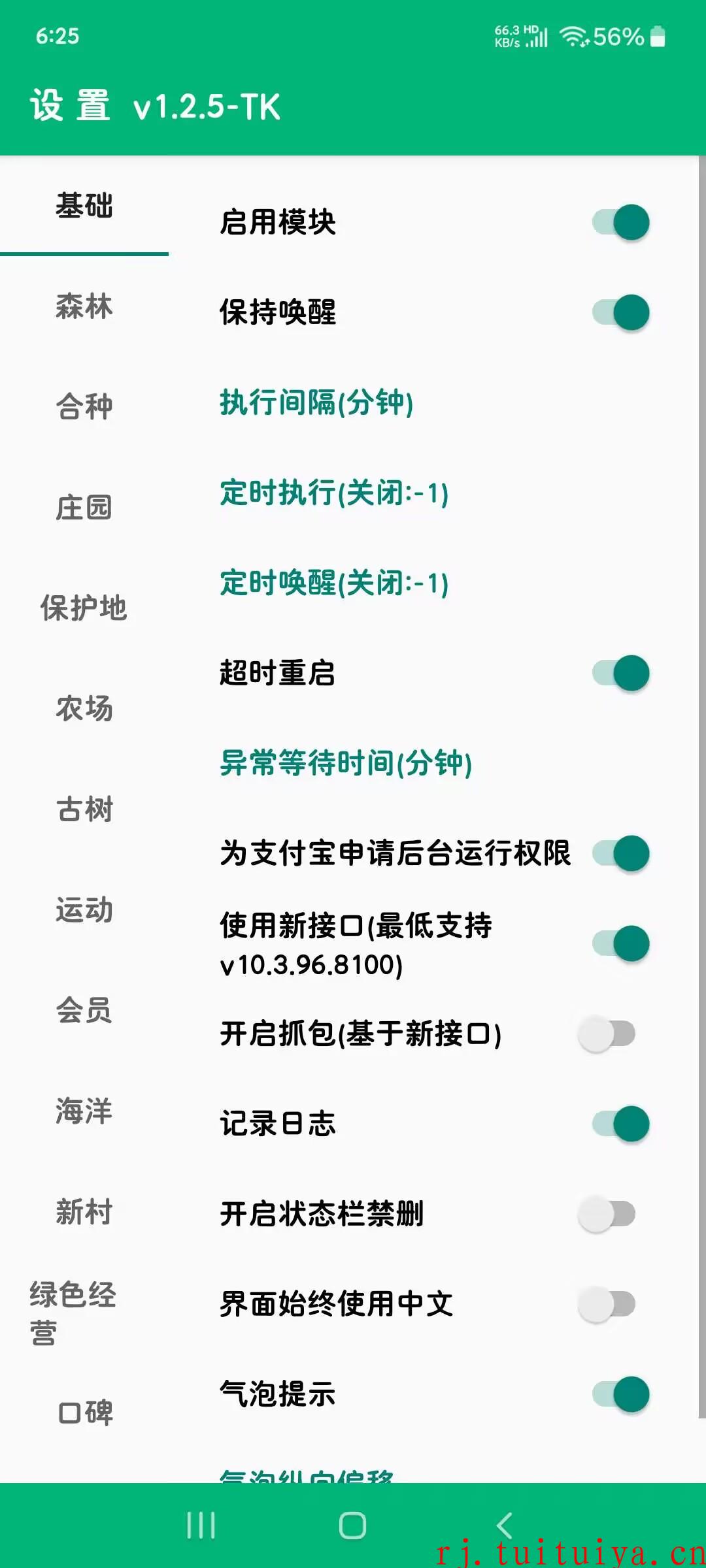Enable 开启状态栏禁删
This screenshot has height=1568, width=706.
click(x=607, y=1214)
